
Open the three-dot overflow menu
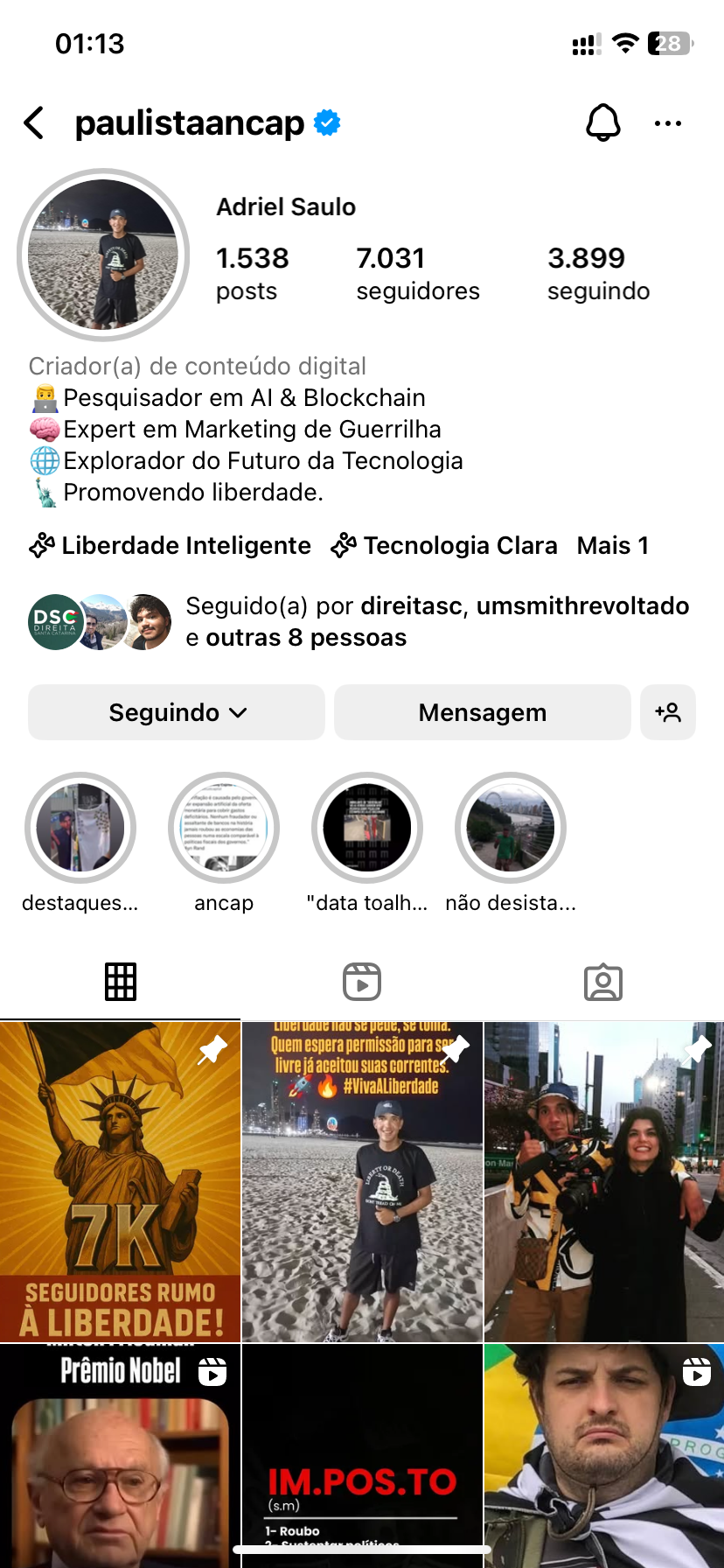pos(668,123)
